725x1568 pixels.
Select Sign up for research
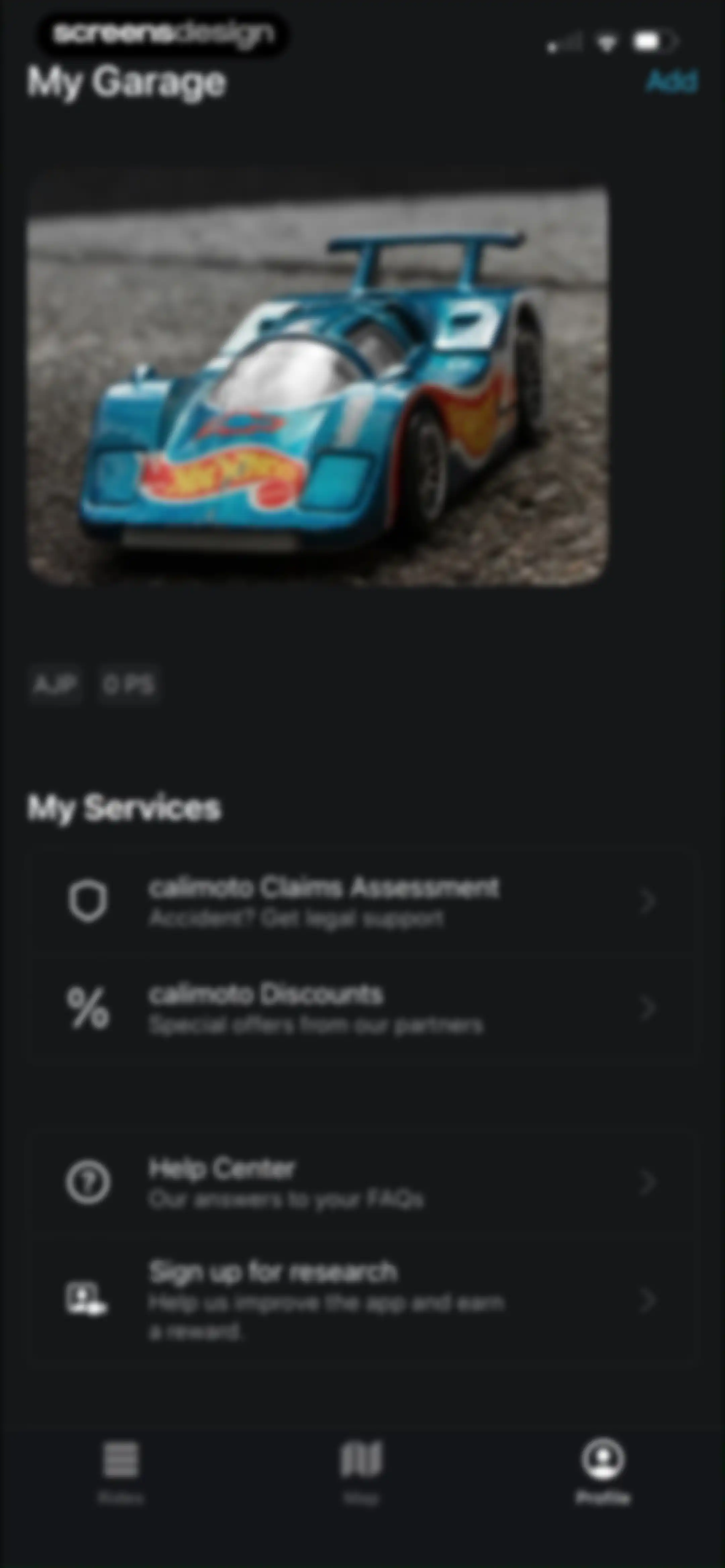coord(362,1300)
